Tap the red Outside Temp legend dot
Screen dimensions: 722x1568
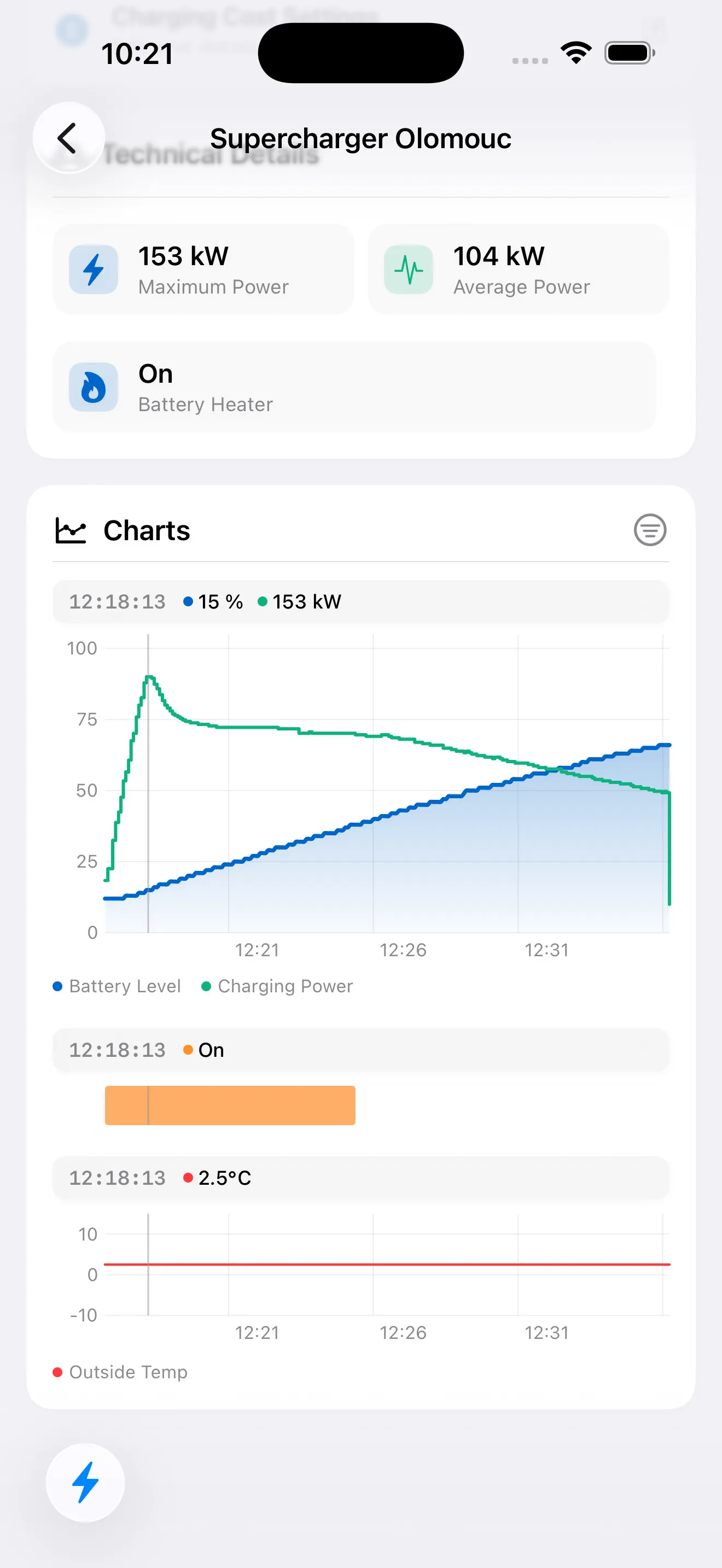(x=58, y=1371)
